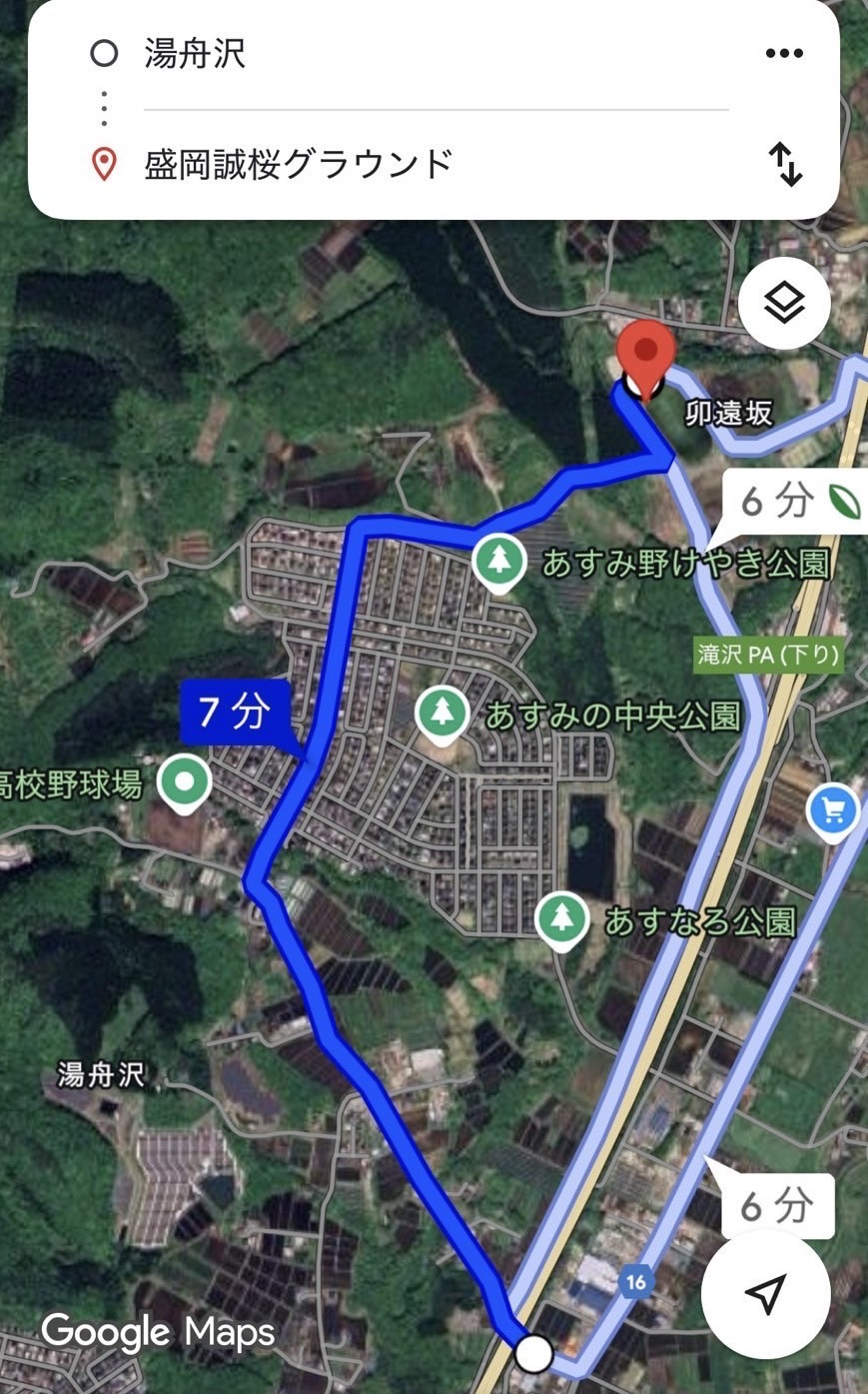This screenshot has width=868, height=1394.
Task: Tap the 高校野球場 place marker
Action: (185, 783)
